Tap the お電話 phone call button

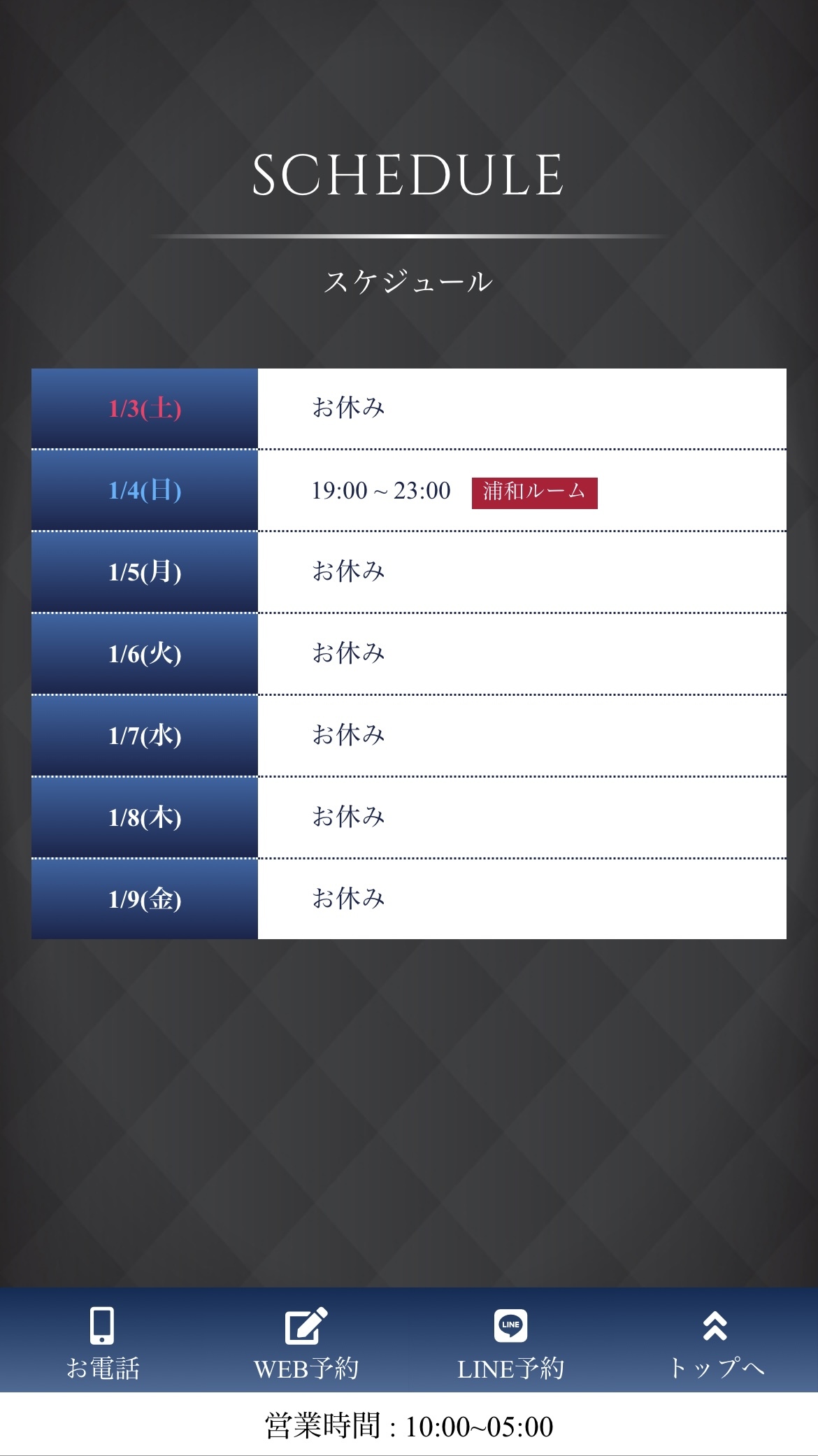pyautogui.click(x=102, y=1343)
